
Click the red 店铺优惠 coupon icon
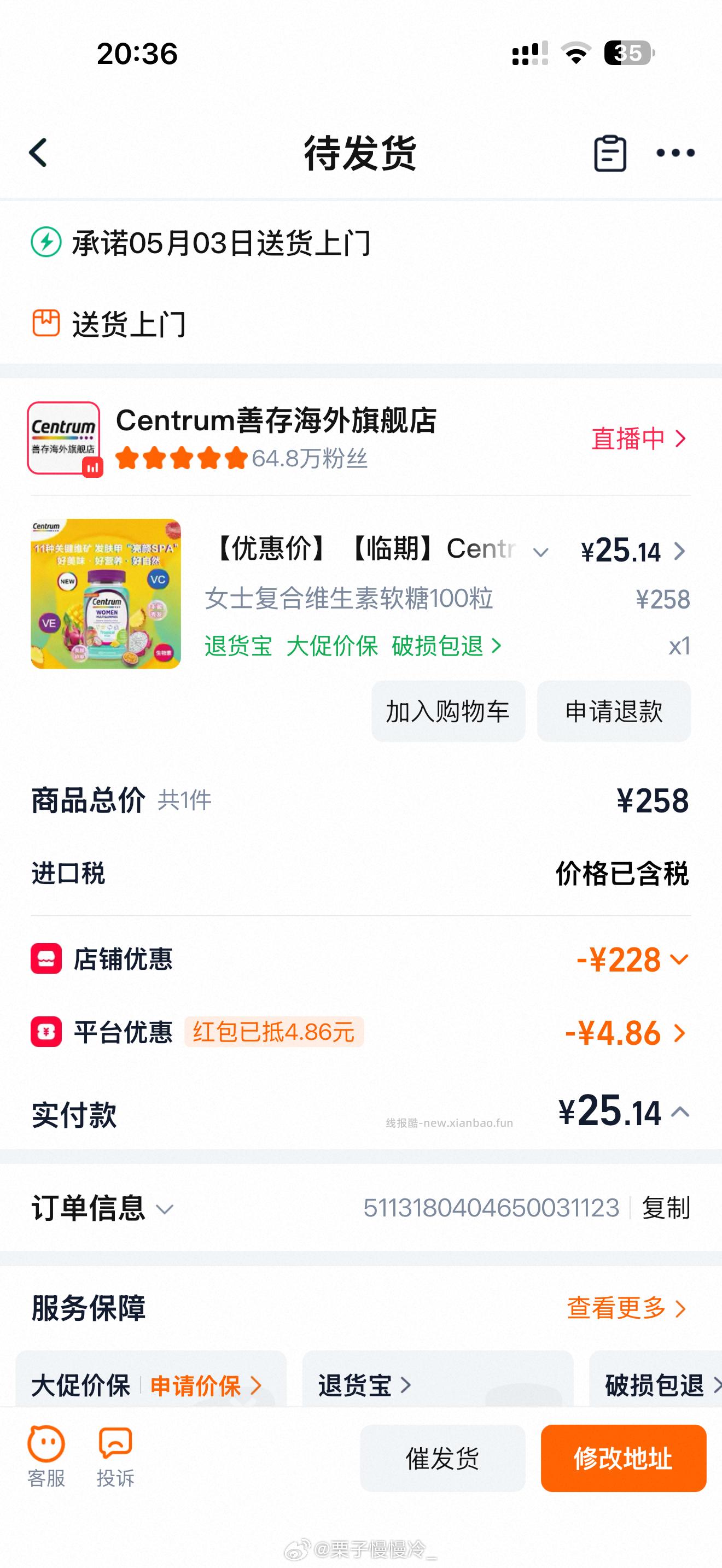[45, 961]
